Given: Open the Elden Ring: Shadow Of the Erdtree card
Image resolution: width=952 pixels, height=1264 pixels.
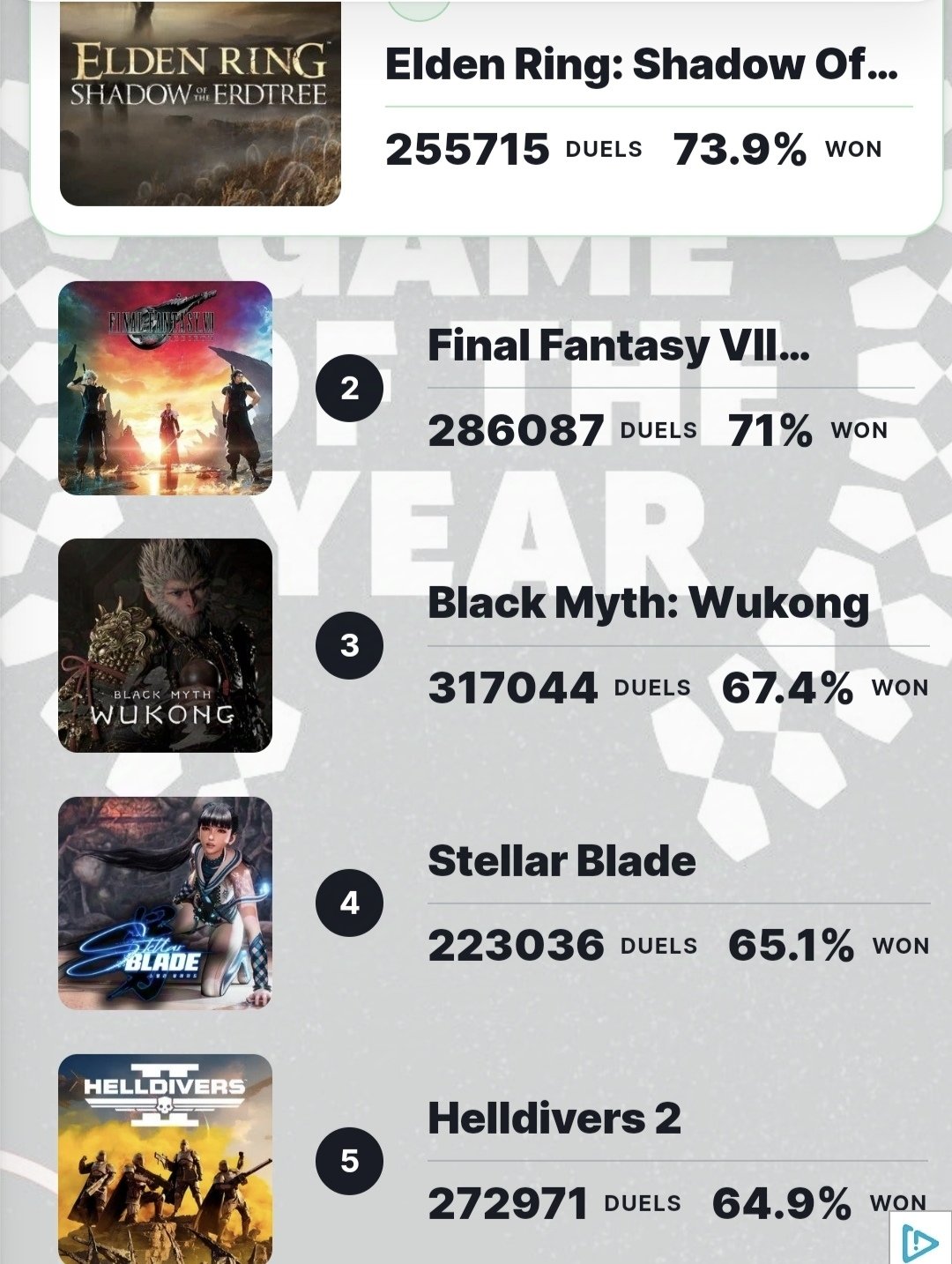Looking at the screenshot, I should 641,66.
